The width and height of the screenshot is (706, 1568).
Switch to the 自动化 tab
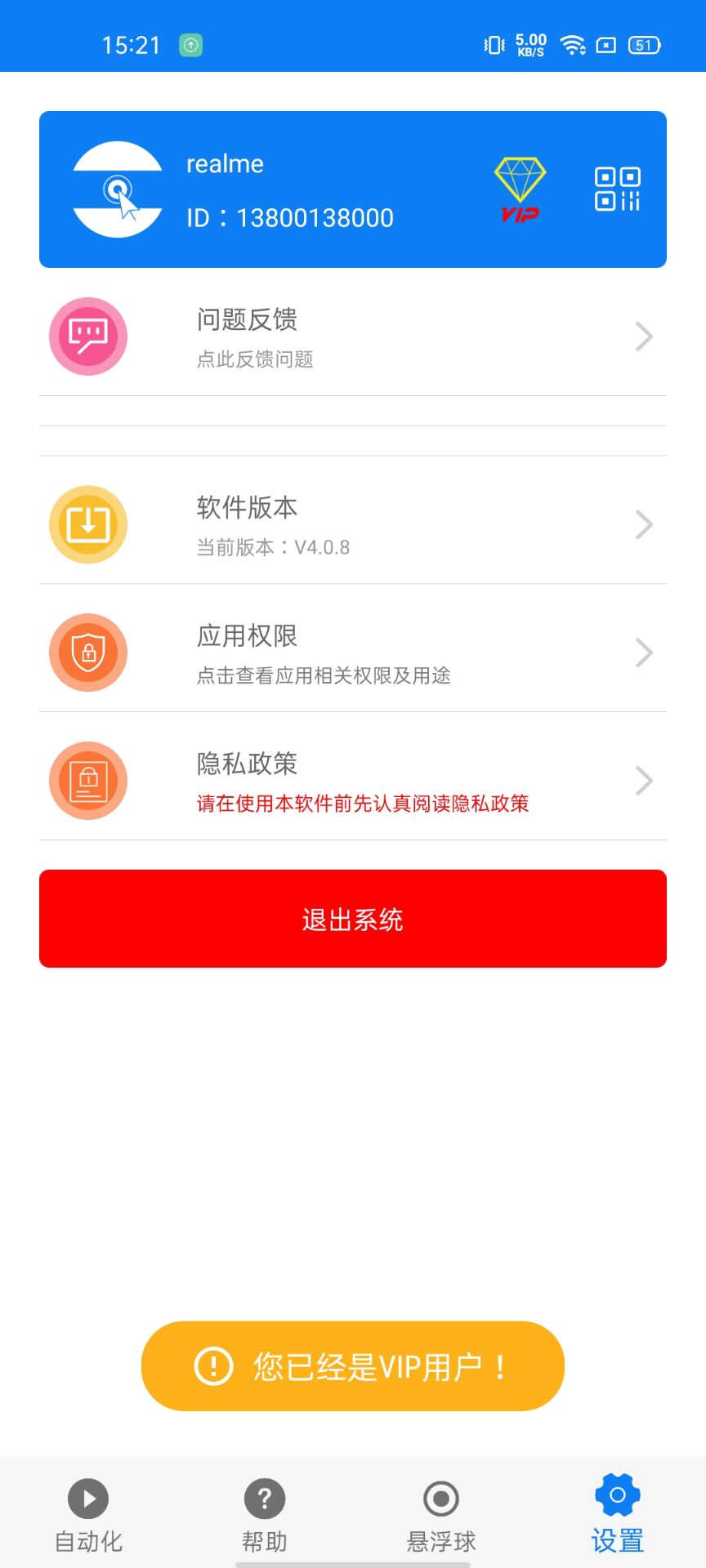tap(88, 1516)
